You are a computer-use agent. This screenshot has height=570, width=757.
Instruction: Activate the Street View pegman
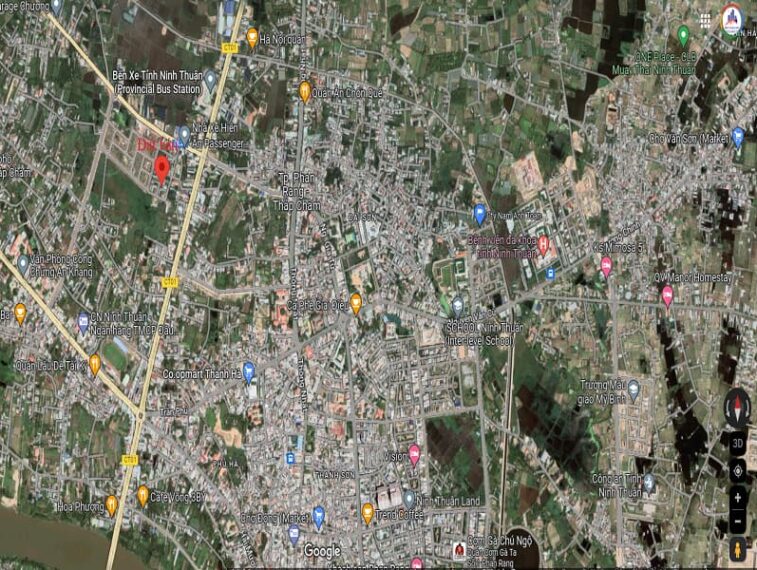737,550
